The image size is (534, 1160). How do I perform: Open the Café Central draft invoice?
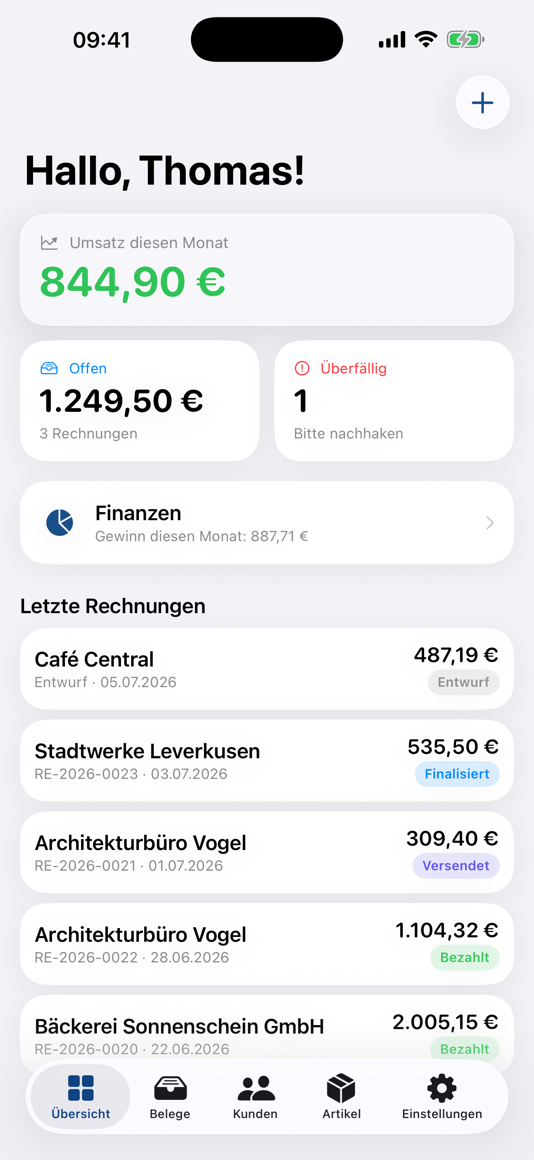coord(267,669)
